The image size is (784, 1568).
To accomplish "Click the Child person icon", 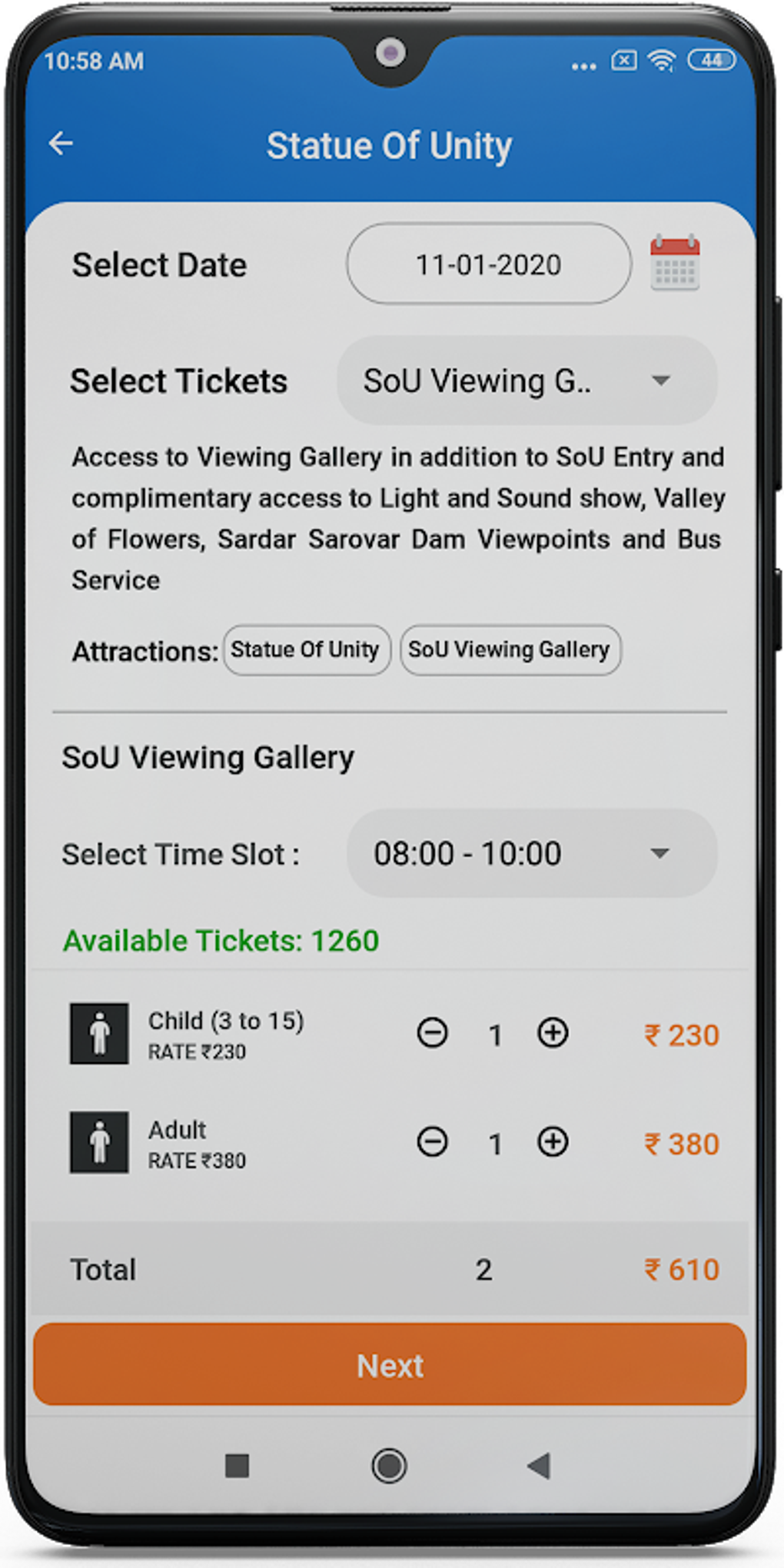I will click(100, 1034).
